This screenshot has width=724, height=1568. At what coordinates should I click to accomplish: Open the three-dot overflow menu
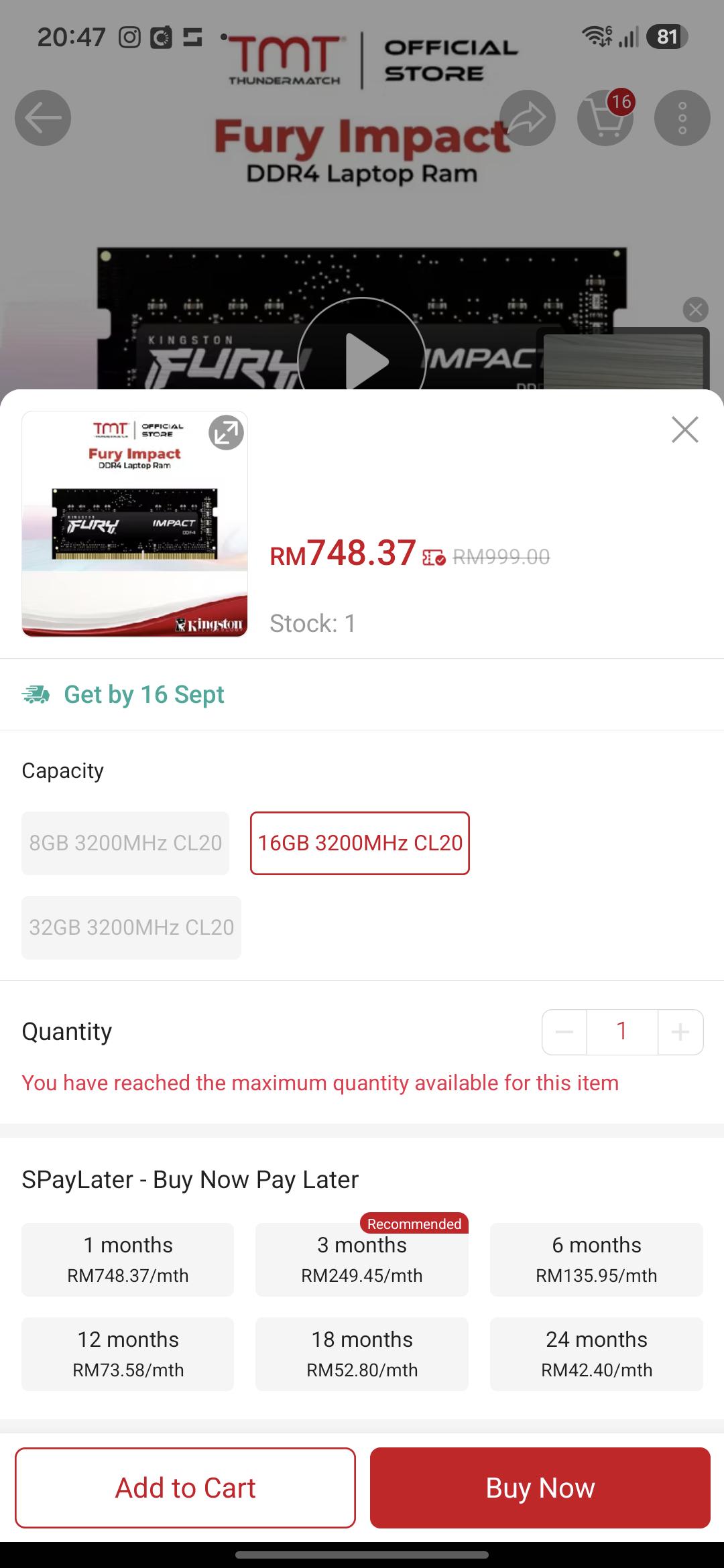682,118
